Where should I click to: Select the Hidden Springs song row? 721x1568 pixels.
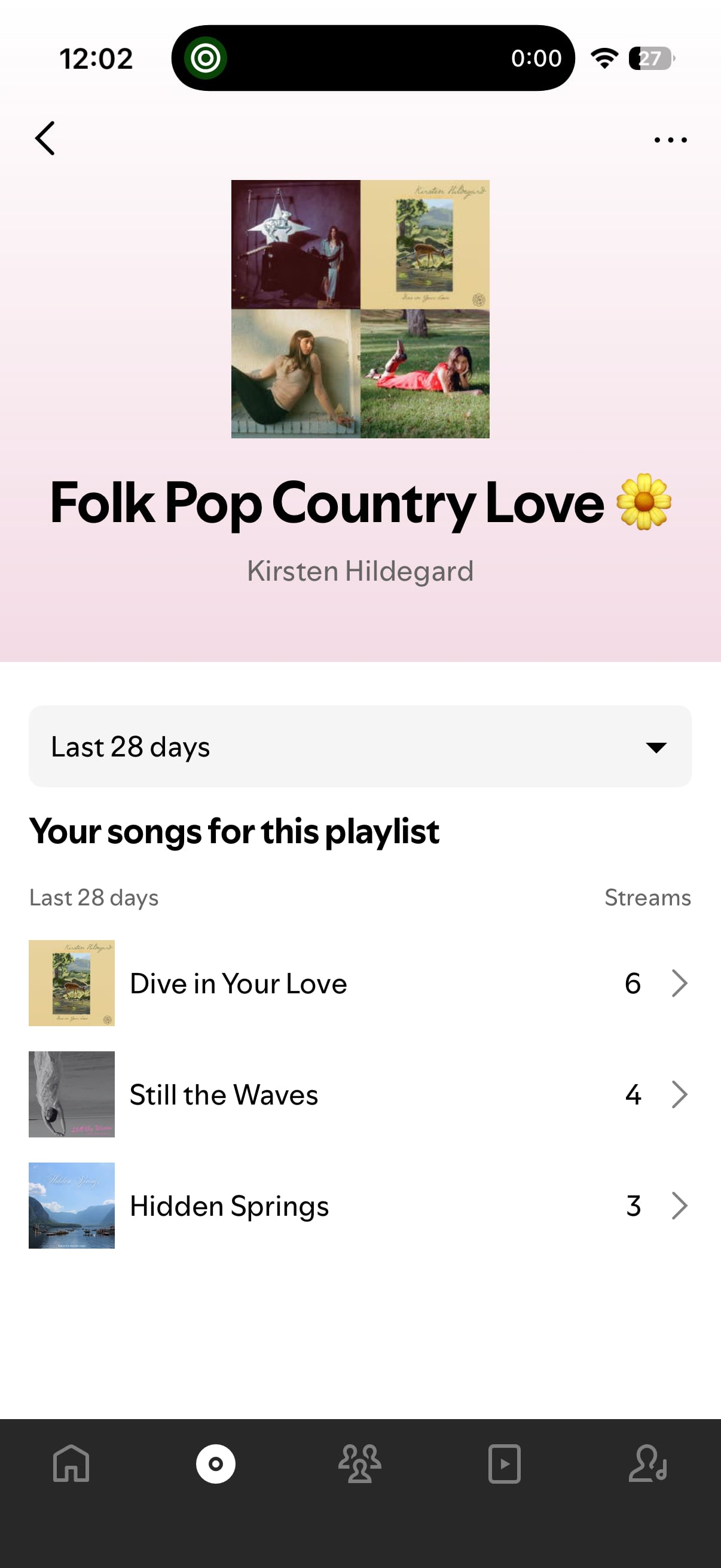[x=360, y=1206]
